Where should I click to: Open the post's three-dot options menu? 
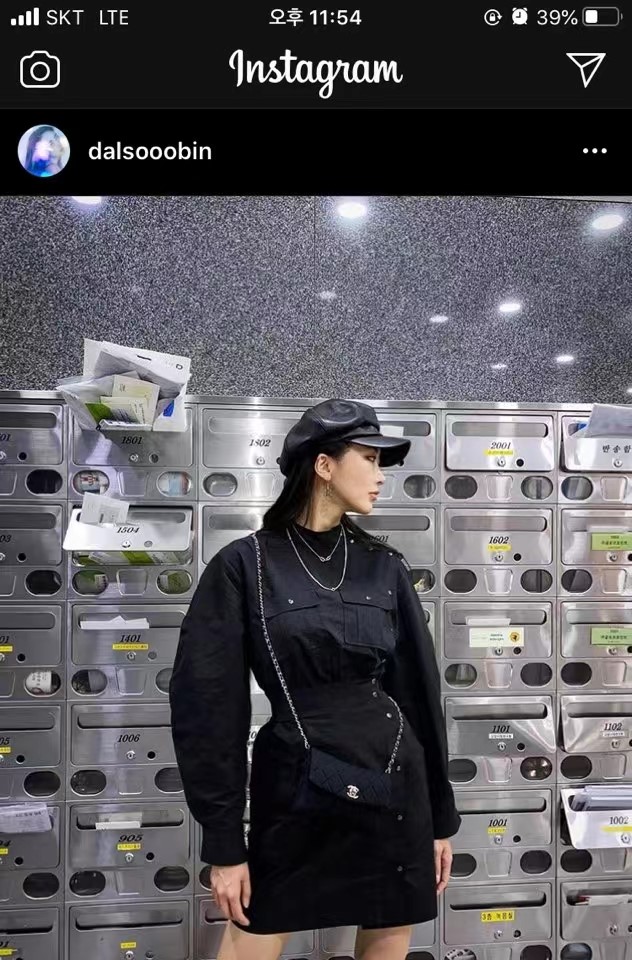[594, 151]
